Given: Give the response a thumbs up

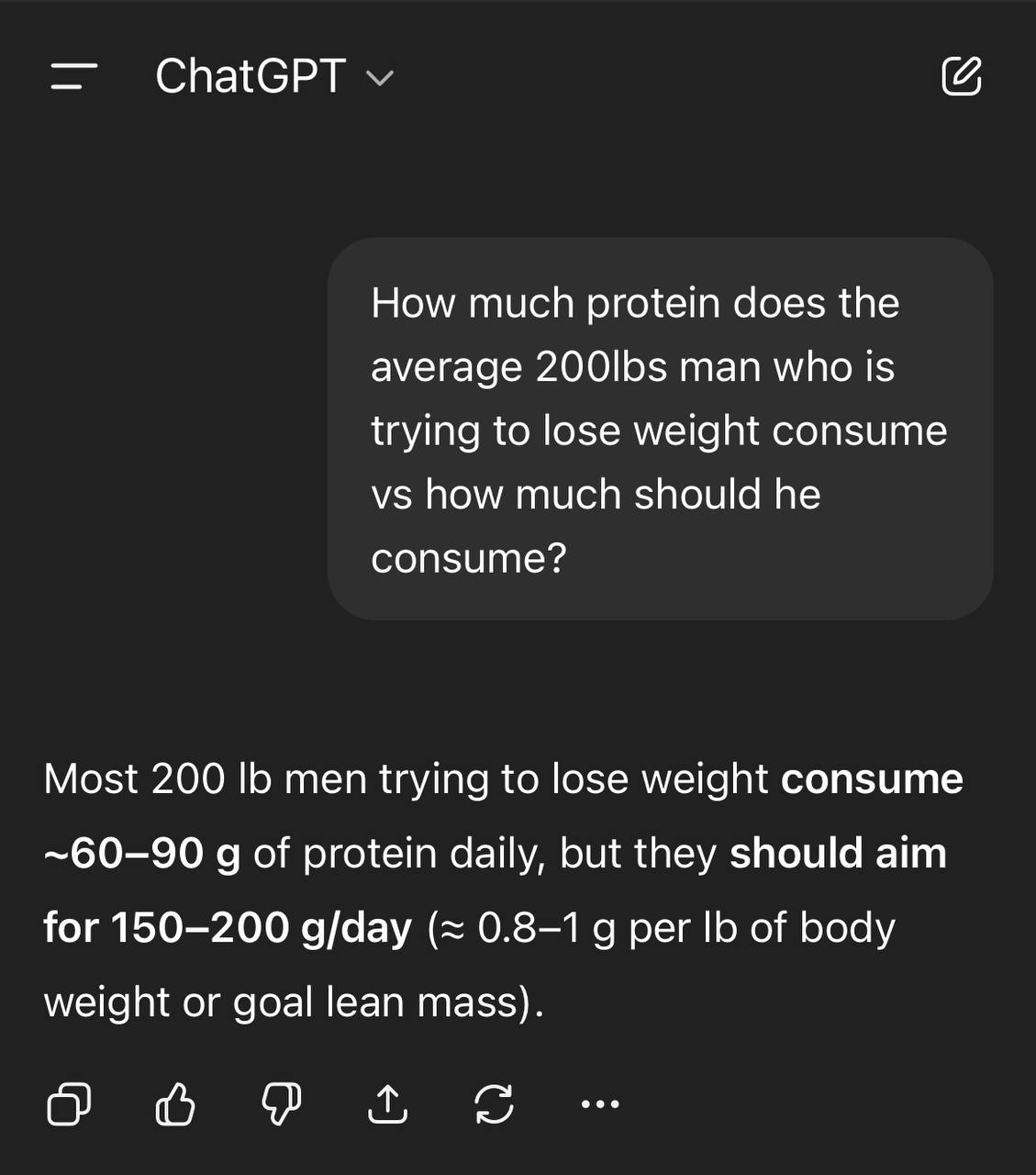Looking at the screenshot, I should pyautogui.click(x=174, y=1103).
